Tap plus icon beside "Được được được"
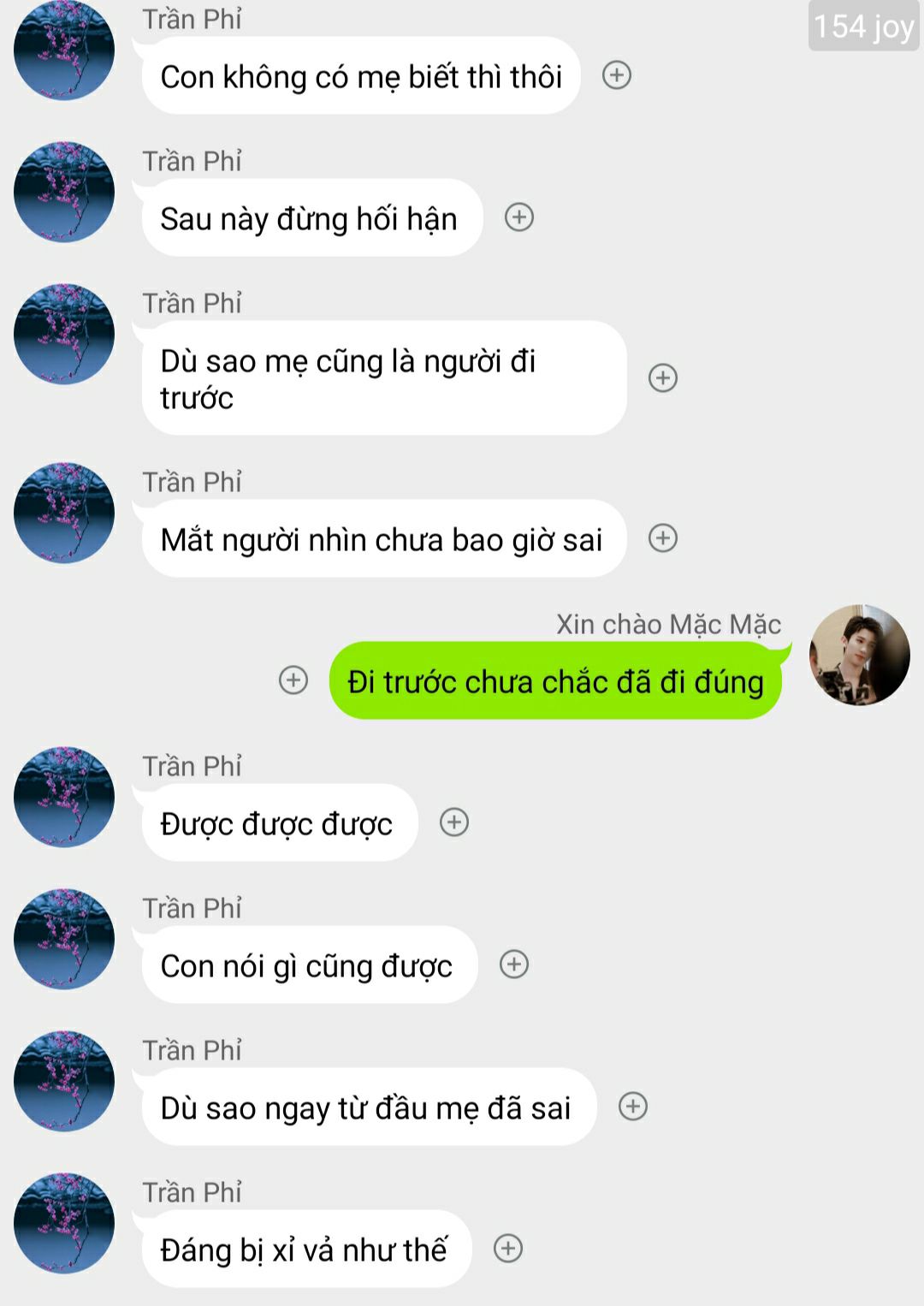924x1306 pixels. pyautogui.click(x=454, y=822)
